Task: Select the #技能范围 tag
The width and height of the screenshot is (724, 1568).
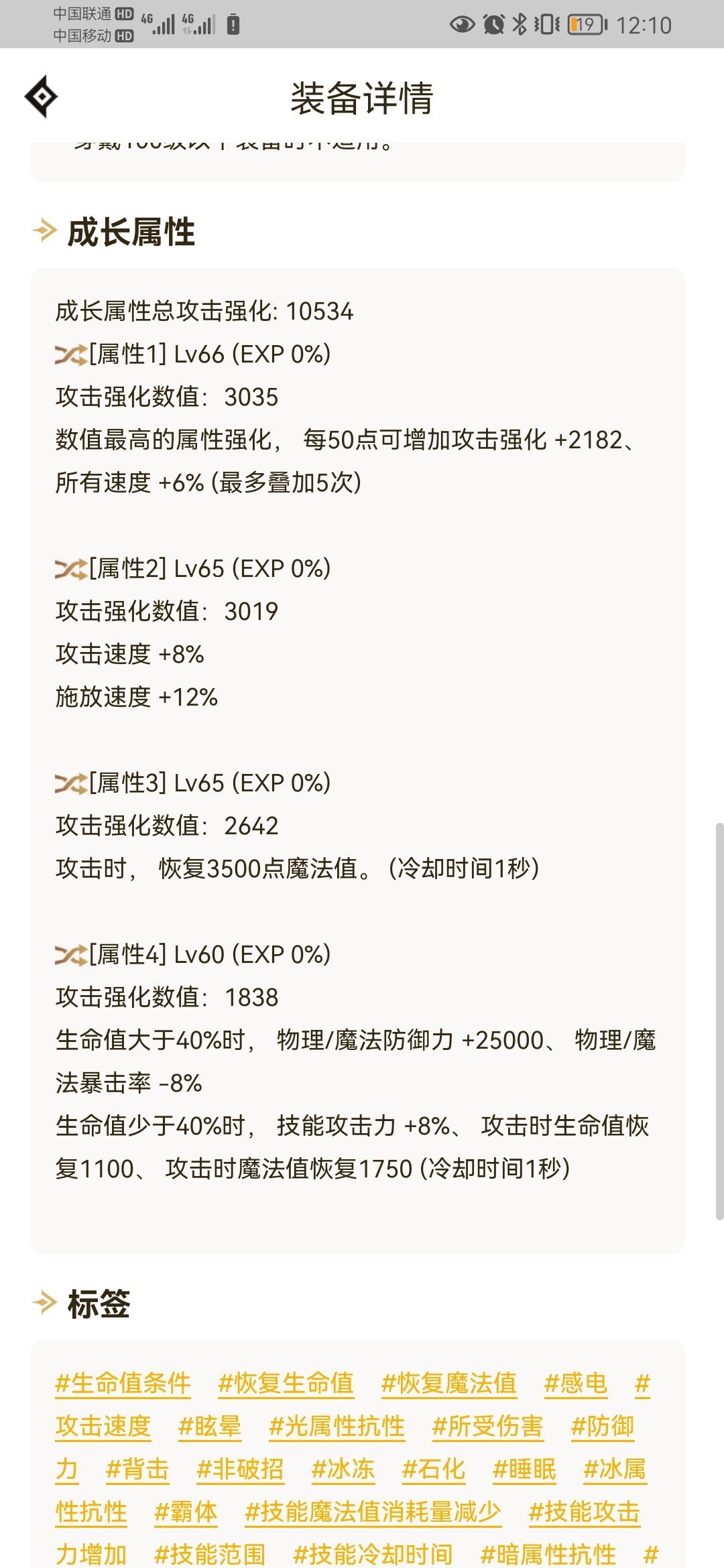Action: (210, 1555)
